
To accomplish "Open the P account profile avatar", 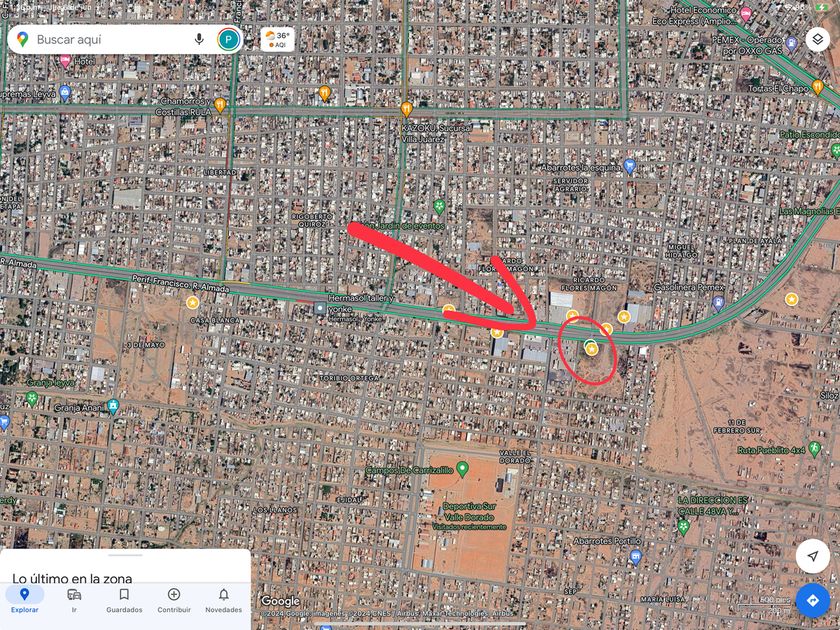I will pos(229,40).
